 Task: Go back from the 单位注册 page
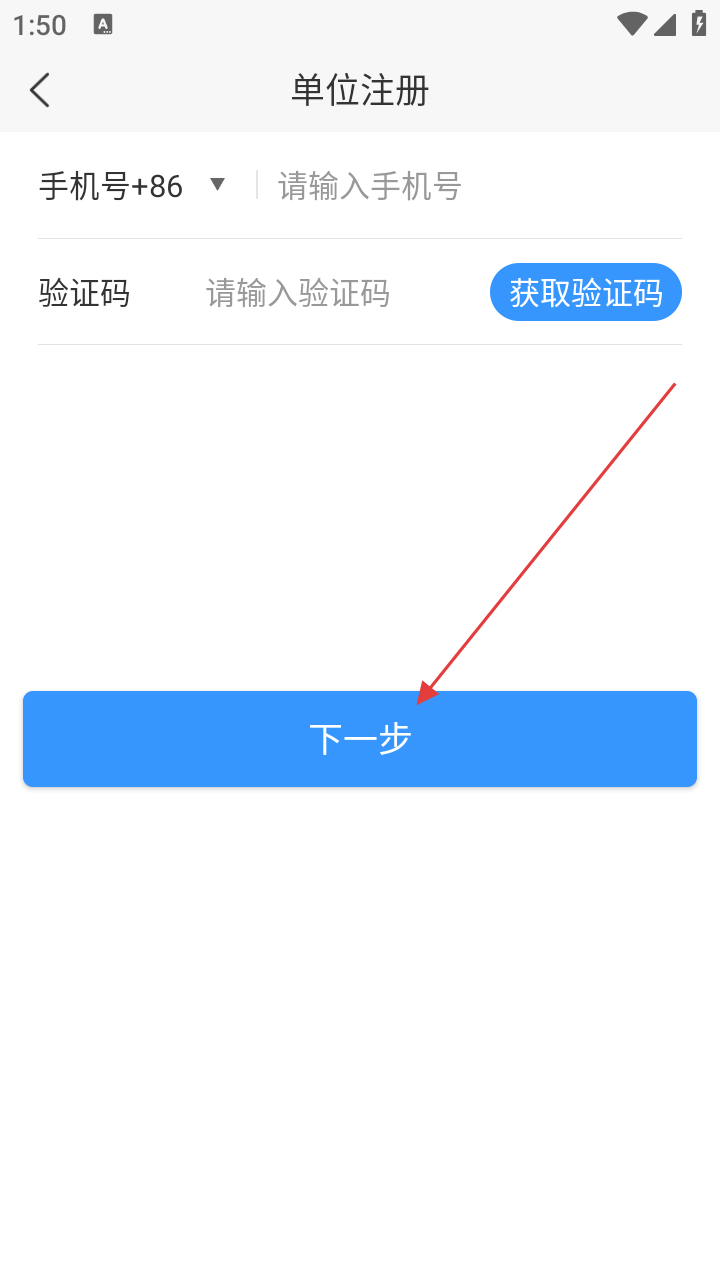(x=40, y=90)
